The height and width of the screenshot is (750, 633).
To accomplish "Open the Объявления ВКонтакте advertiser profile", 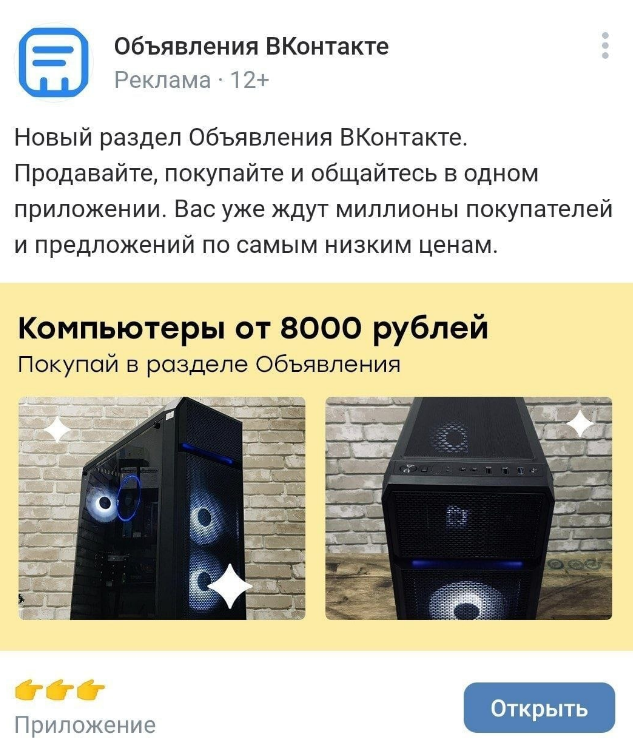I will pyautogui.click(x=251, y=46).
